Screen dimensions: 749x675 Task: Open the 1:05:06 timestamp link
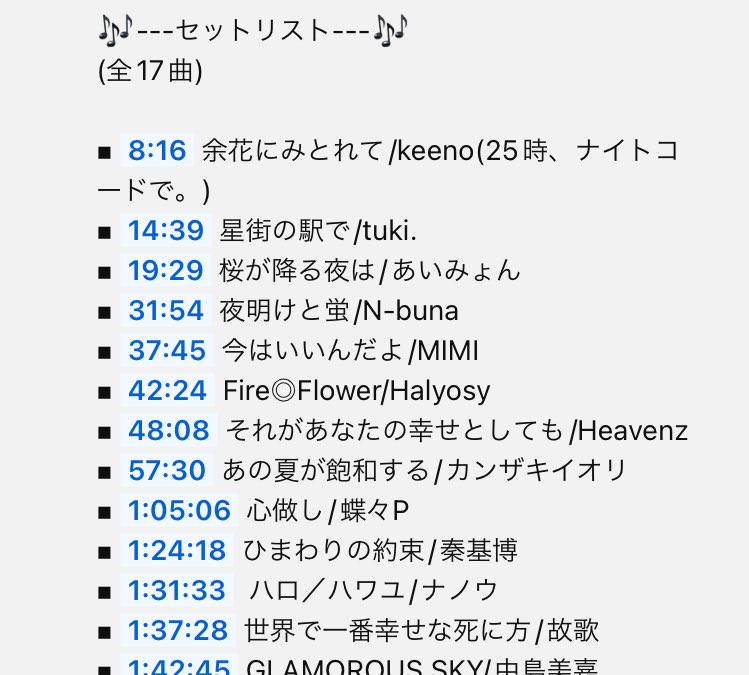coord(179,511)
